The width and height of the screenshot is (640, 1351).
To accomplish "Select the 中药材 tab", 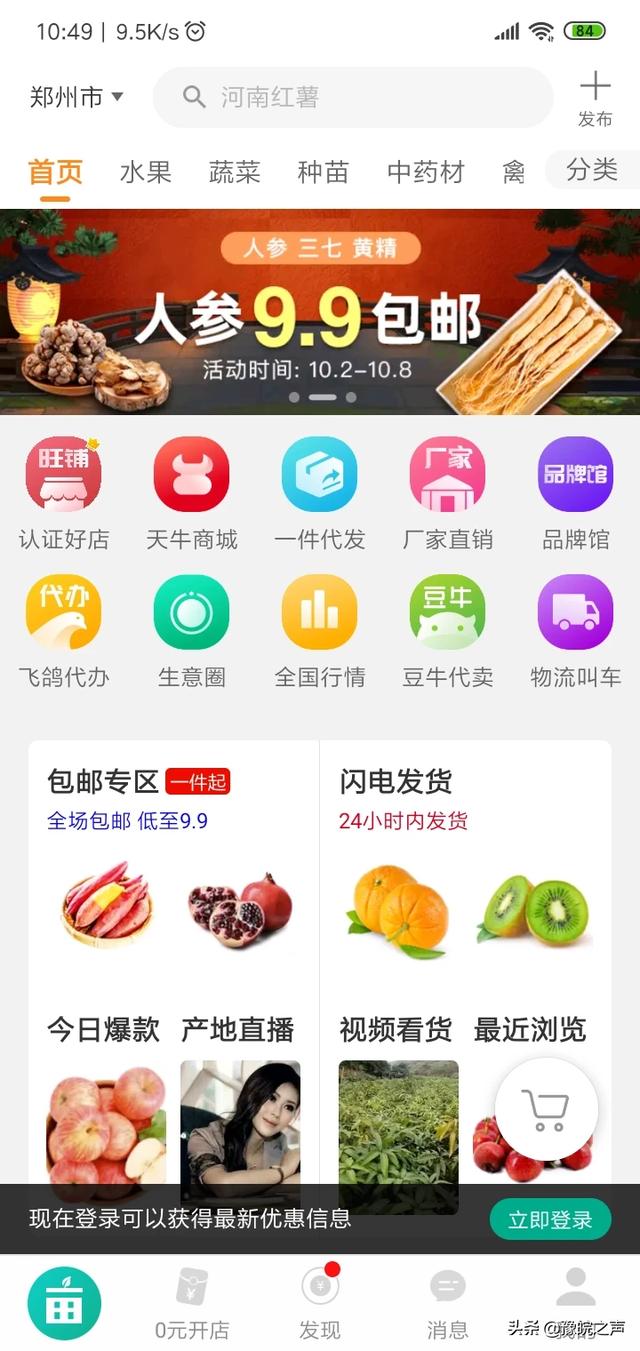I will pos(426,172).
